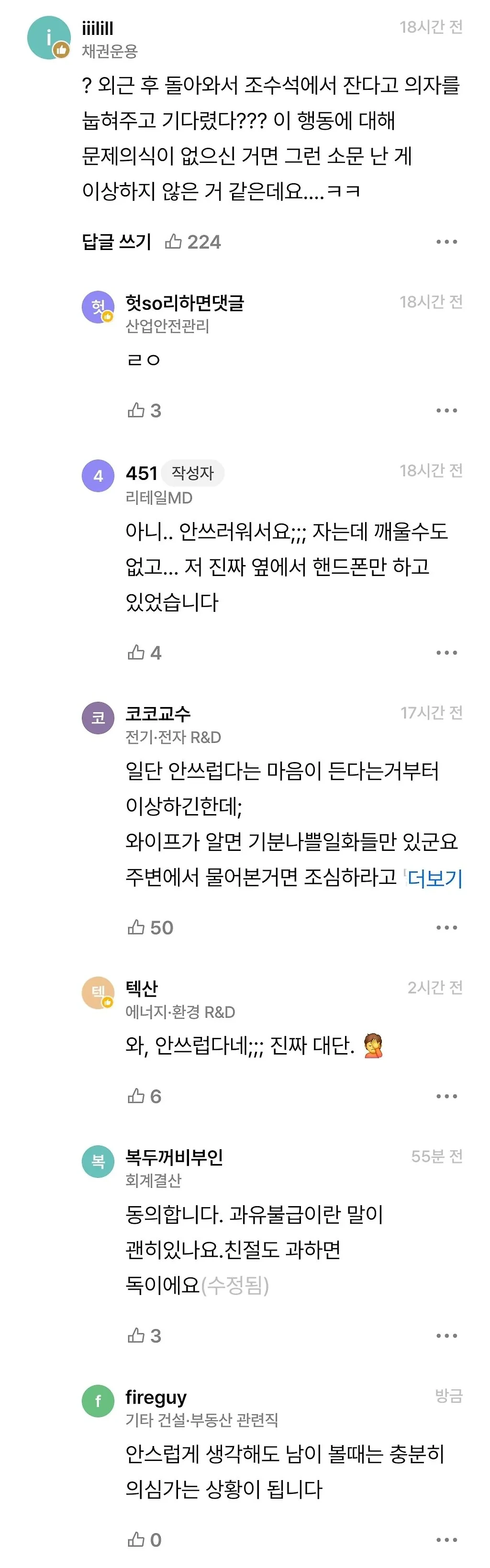The height and width of the screenshot is (1568, 490).
Task: View iiiliIl's profile avatar
Action: [x=49, y=38]
